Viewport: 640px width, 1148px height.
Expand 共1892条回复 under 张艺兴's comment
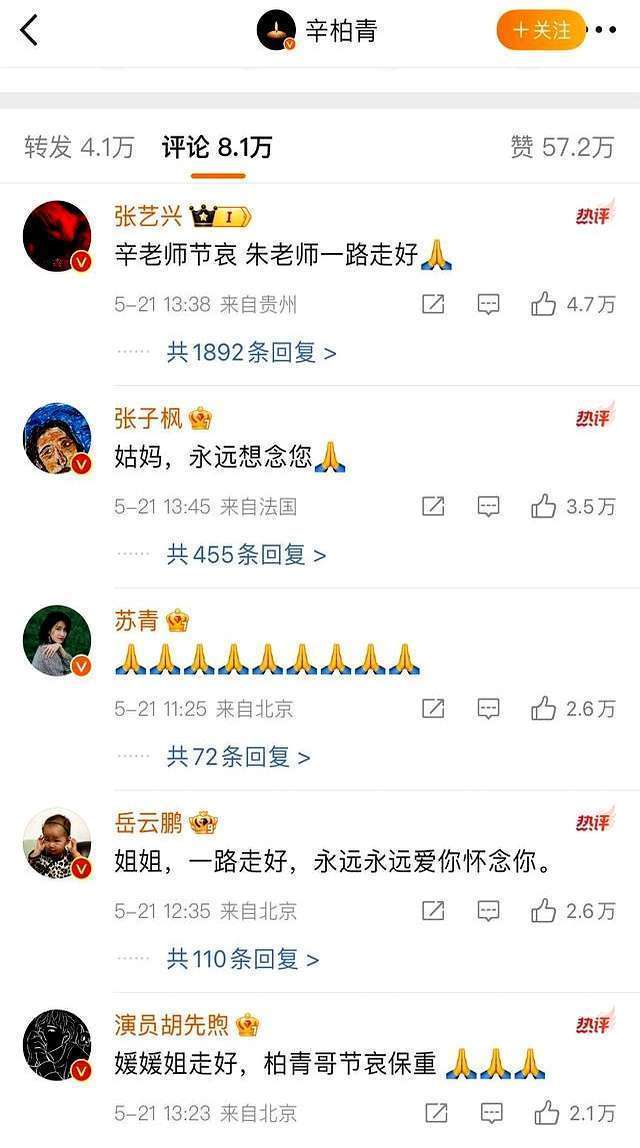tap(251, 352)
